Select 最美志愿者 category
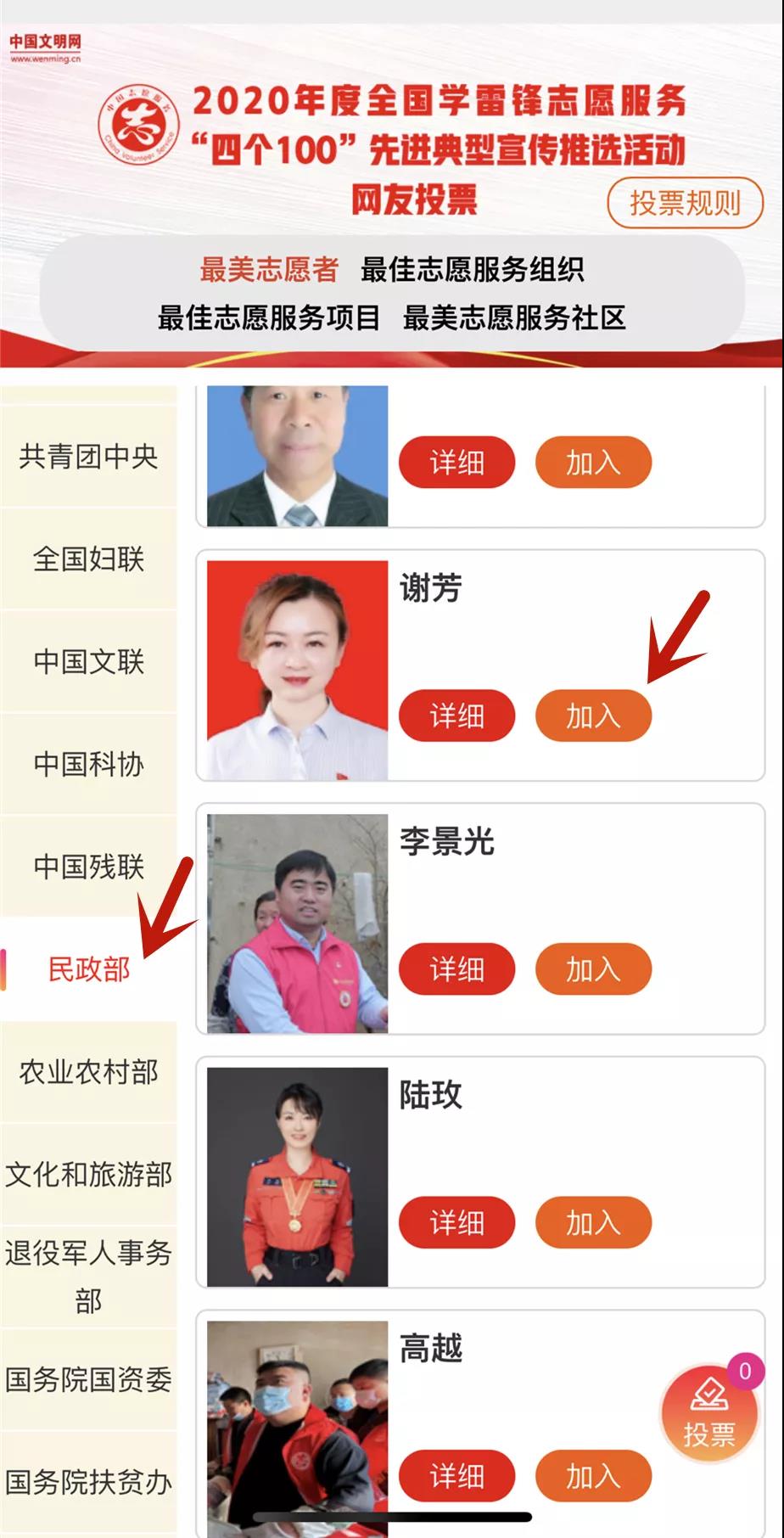This screenshot has height=1538, width=784. [269, 270]
